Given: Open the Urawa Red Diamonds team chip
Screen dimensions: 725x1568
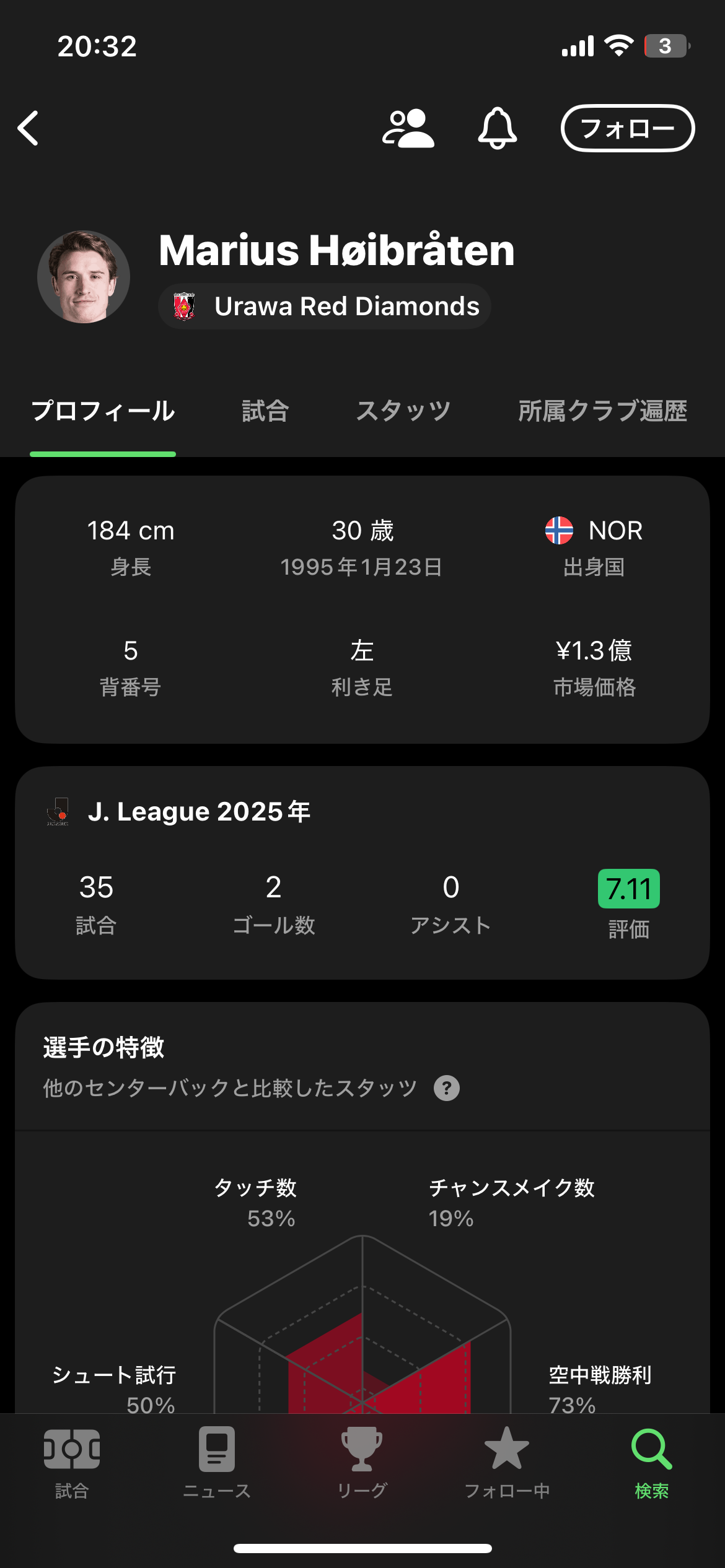Looking at the screenshot, I should (x=325, y=307).
